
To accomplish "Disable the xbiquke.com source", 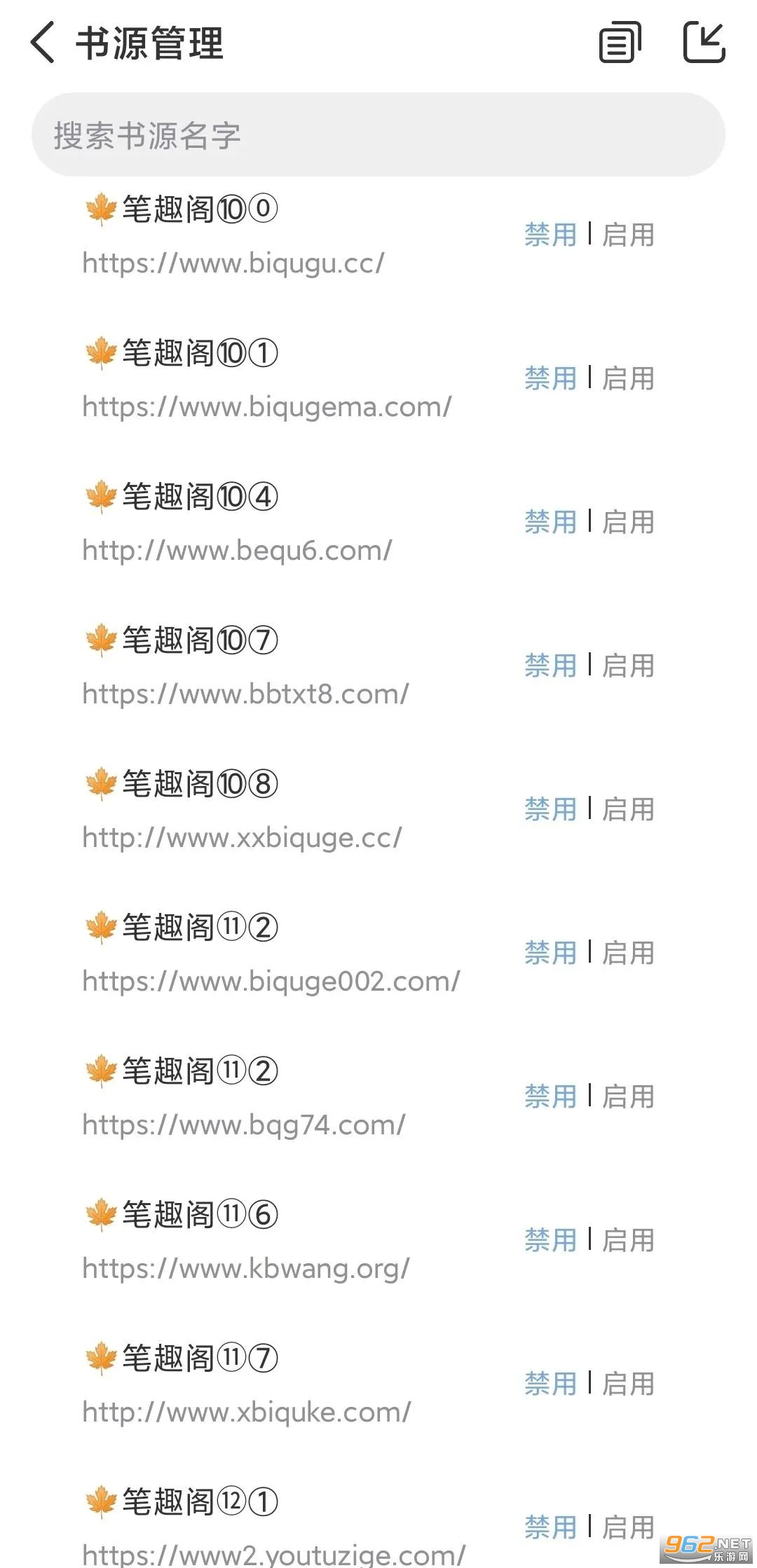I will (550, 1384).
